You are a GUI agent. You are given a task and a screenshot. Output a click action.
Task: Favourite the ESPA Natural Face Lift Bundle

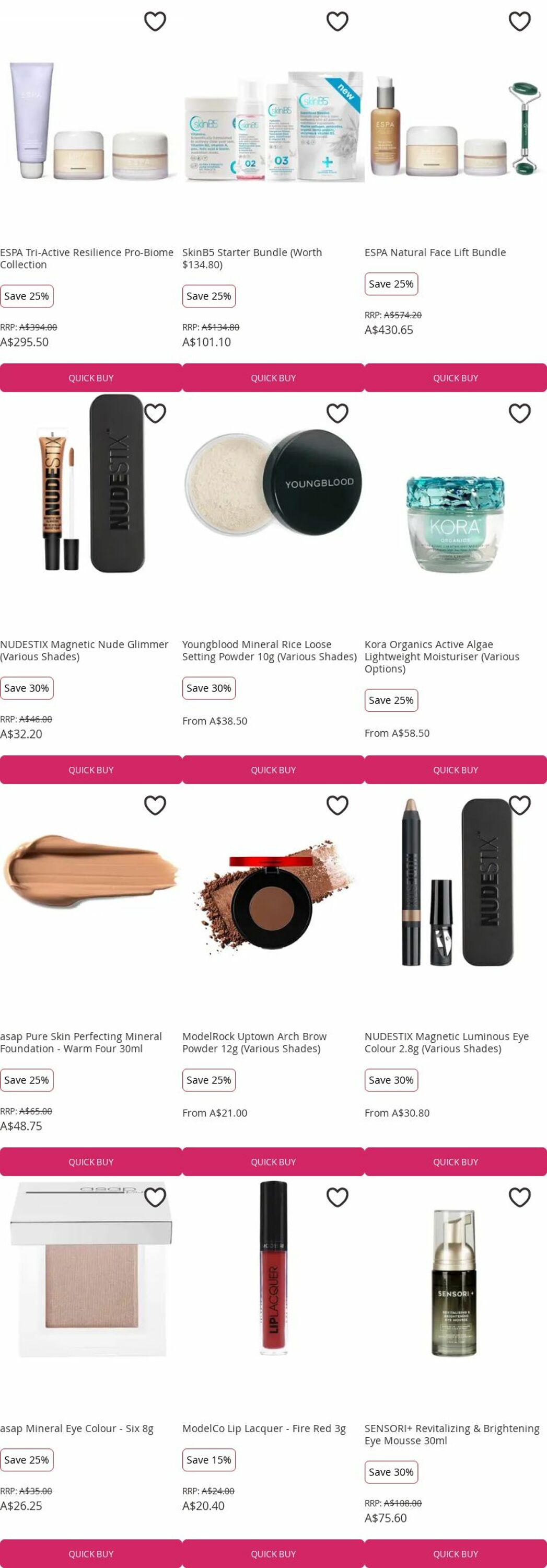point(519,21)
